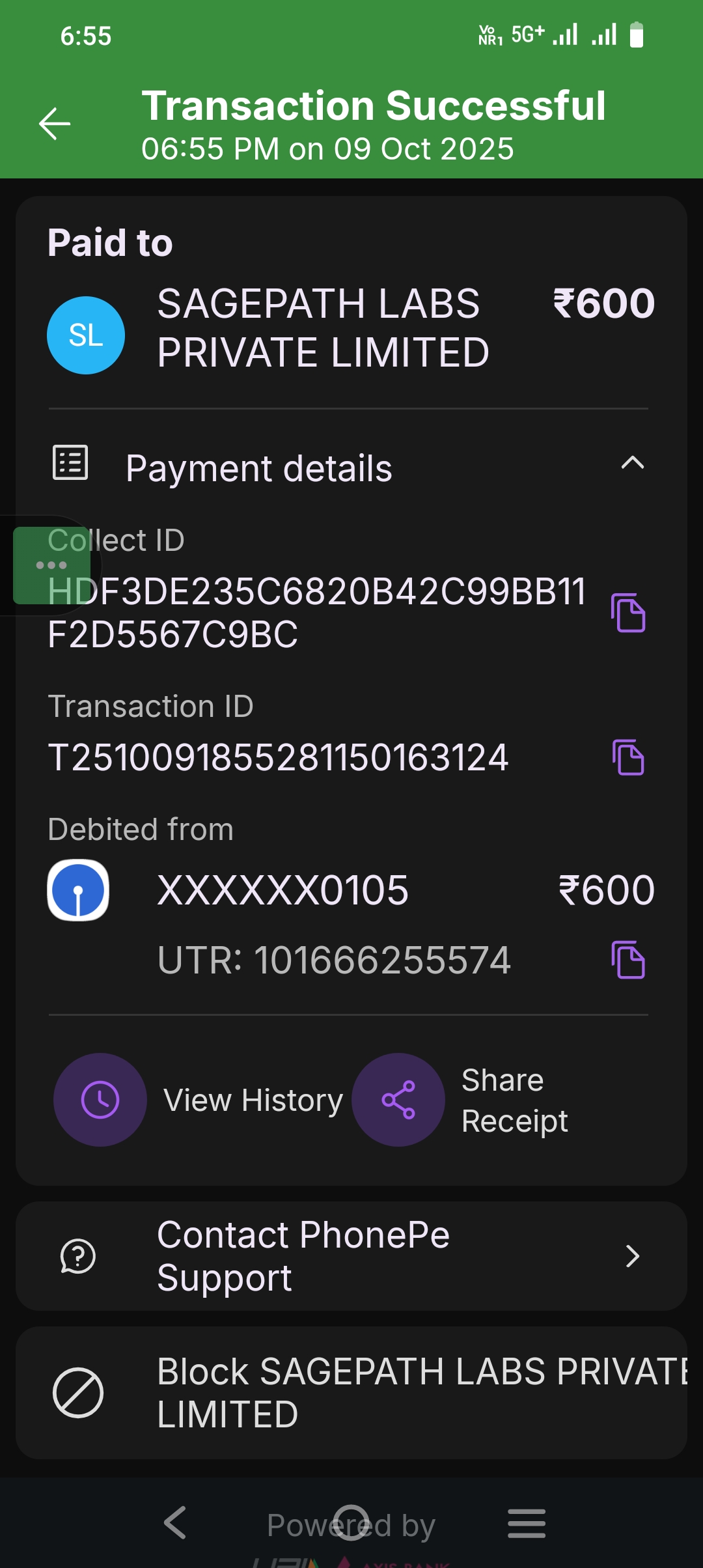Copy the UTR number
The image size is (703, 1568).
click(628, 960)
